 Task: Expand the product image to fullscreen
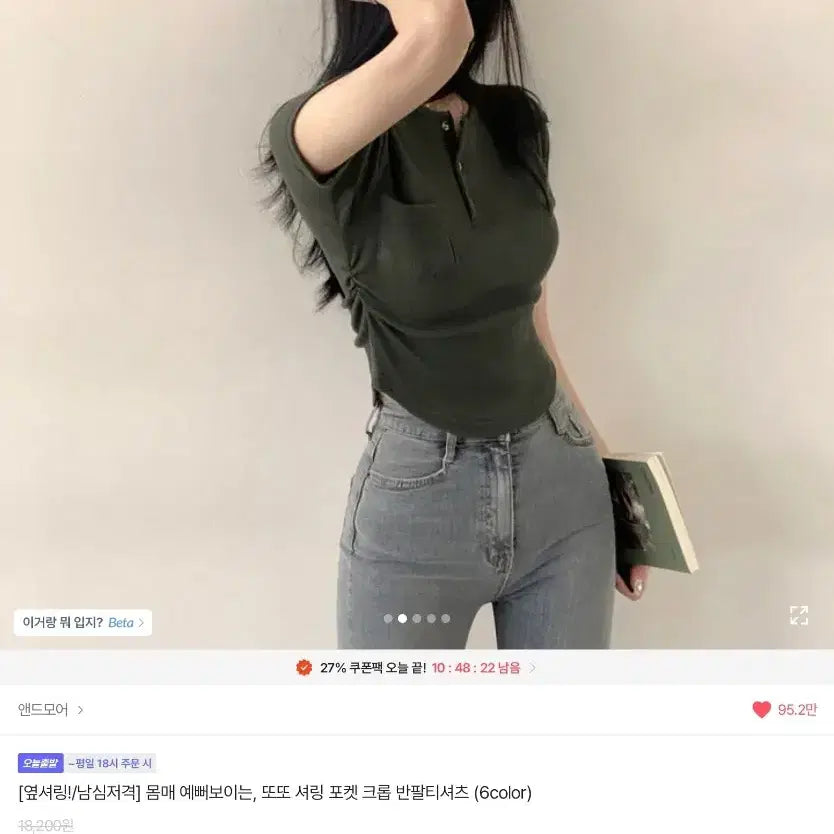click(x=798, y=616)
